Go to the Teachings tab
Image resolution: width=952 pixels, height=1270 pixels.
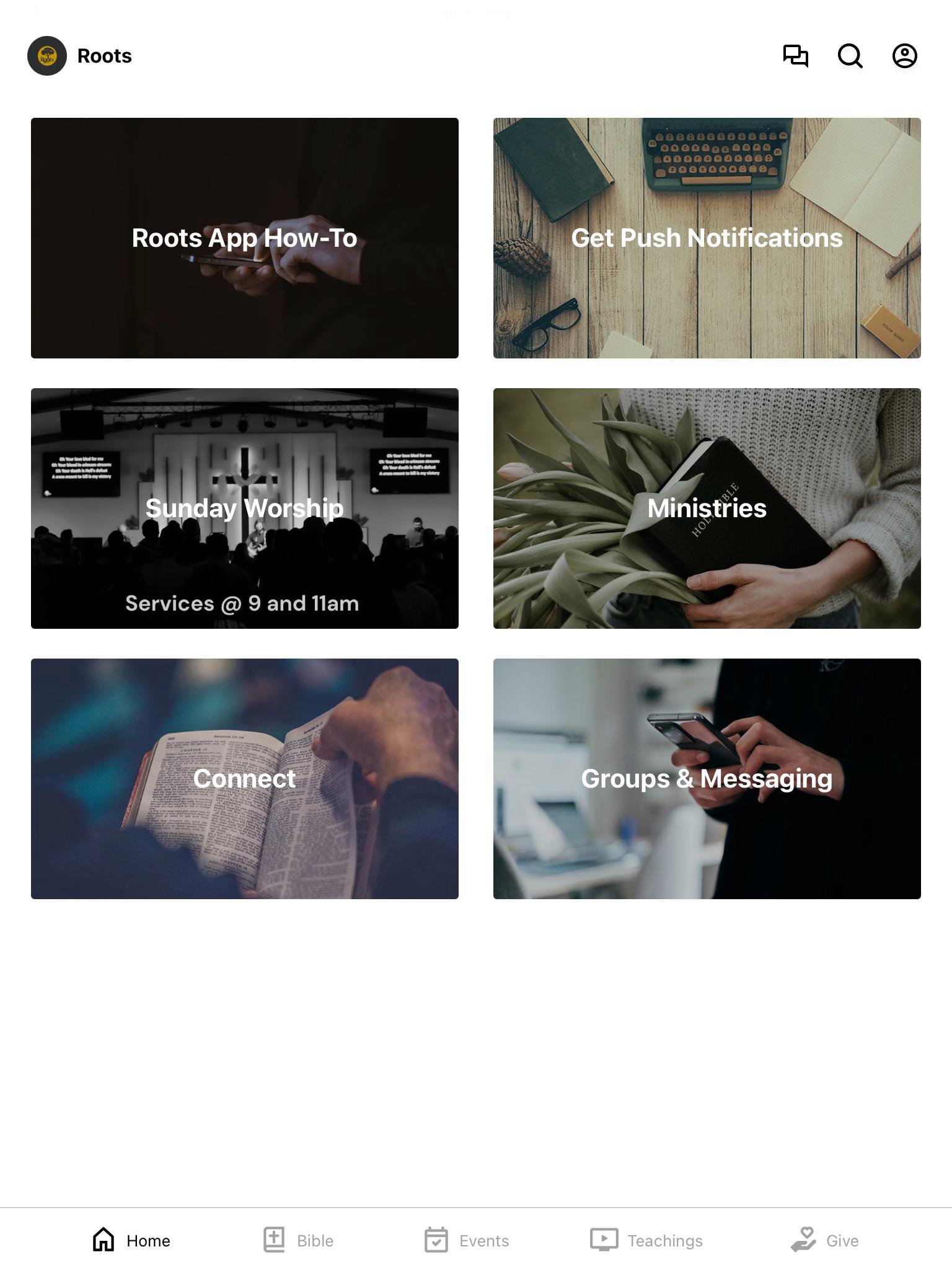pos(646,1240)
